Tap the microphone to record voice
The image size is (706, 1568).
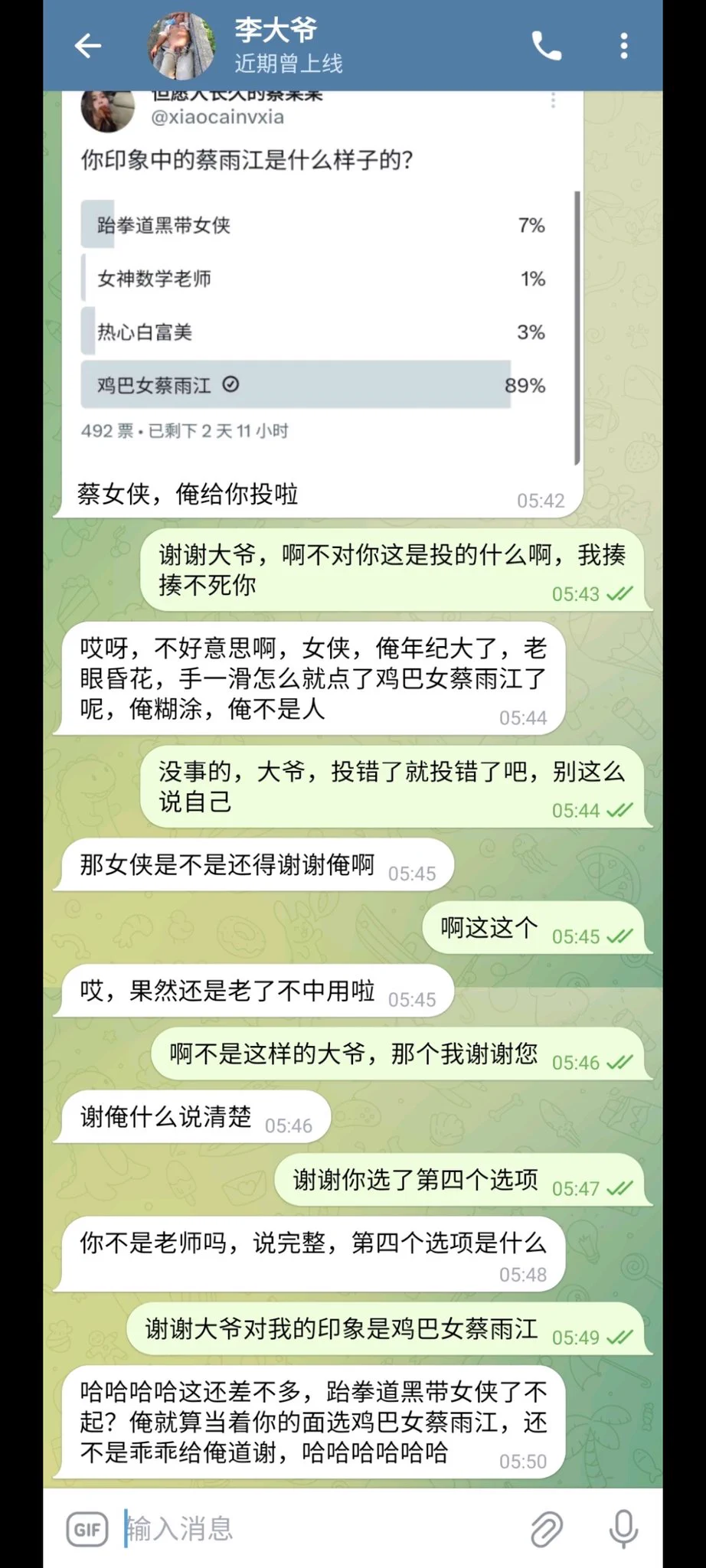[x=623, y=1529]
